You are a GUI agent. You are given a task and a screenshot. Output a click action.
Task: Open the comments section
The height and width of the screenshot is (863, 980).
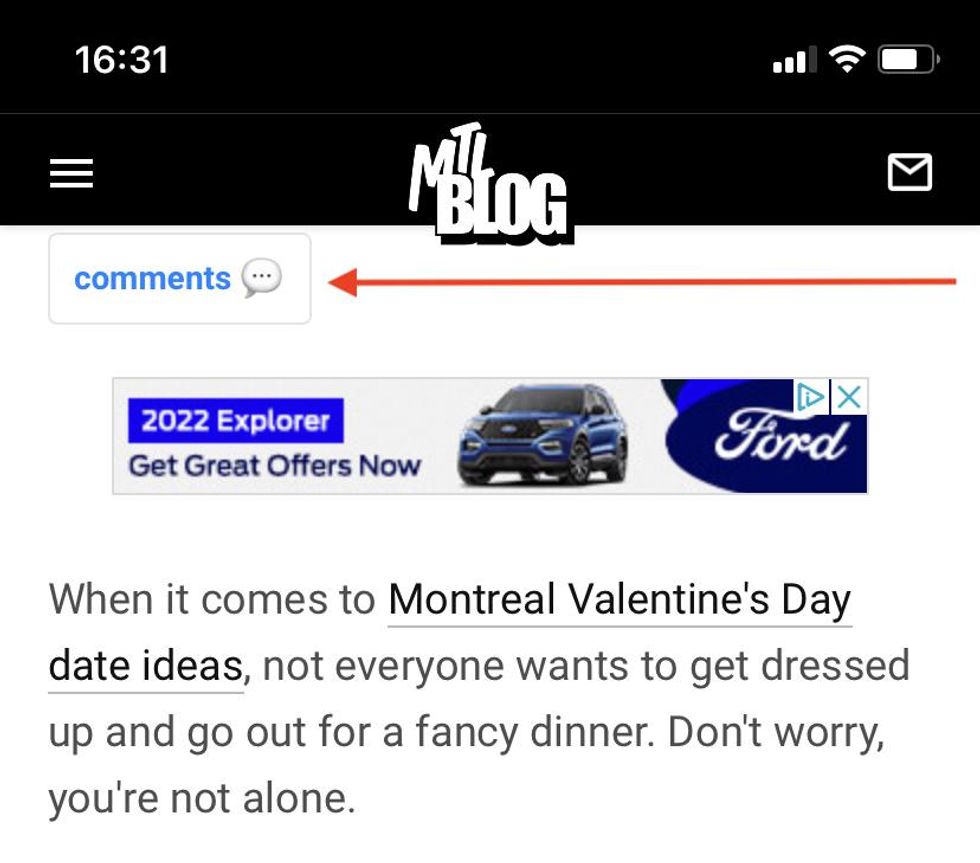pos(179,278)
